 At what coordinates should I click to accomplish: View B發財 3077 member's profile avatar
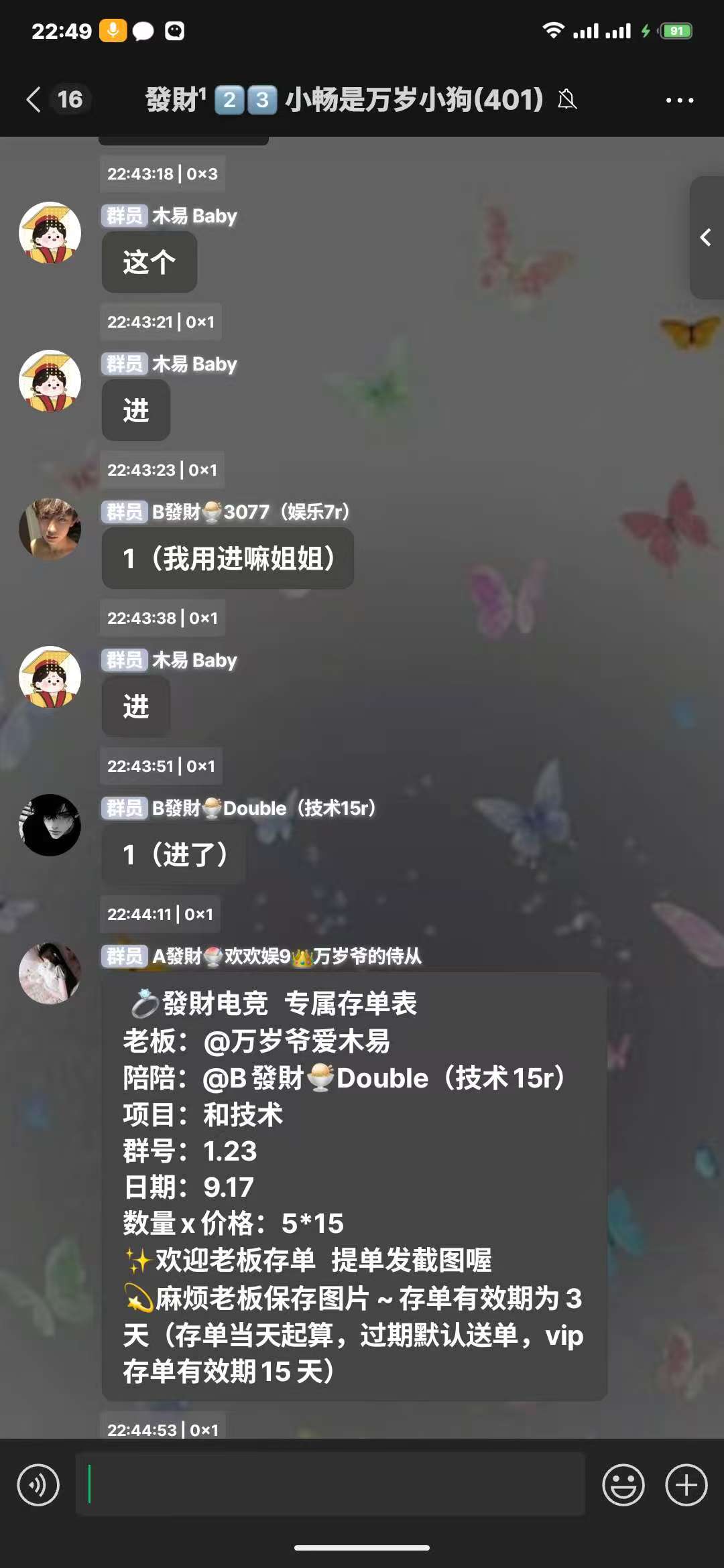(50, 529)
